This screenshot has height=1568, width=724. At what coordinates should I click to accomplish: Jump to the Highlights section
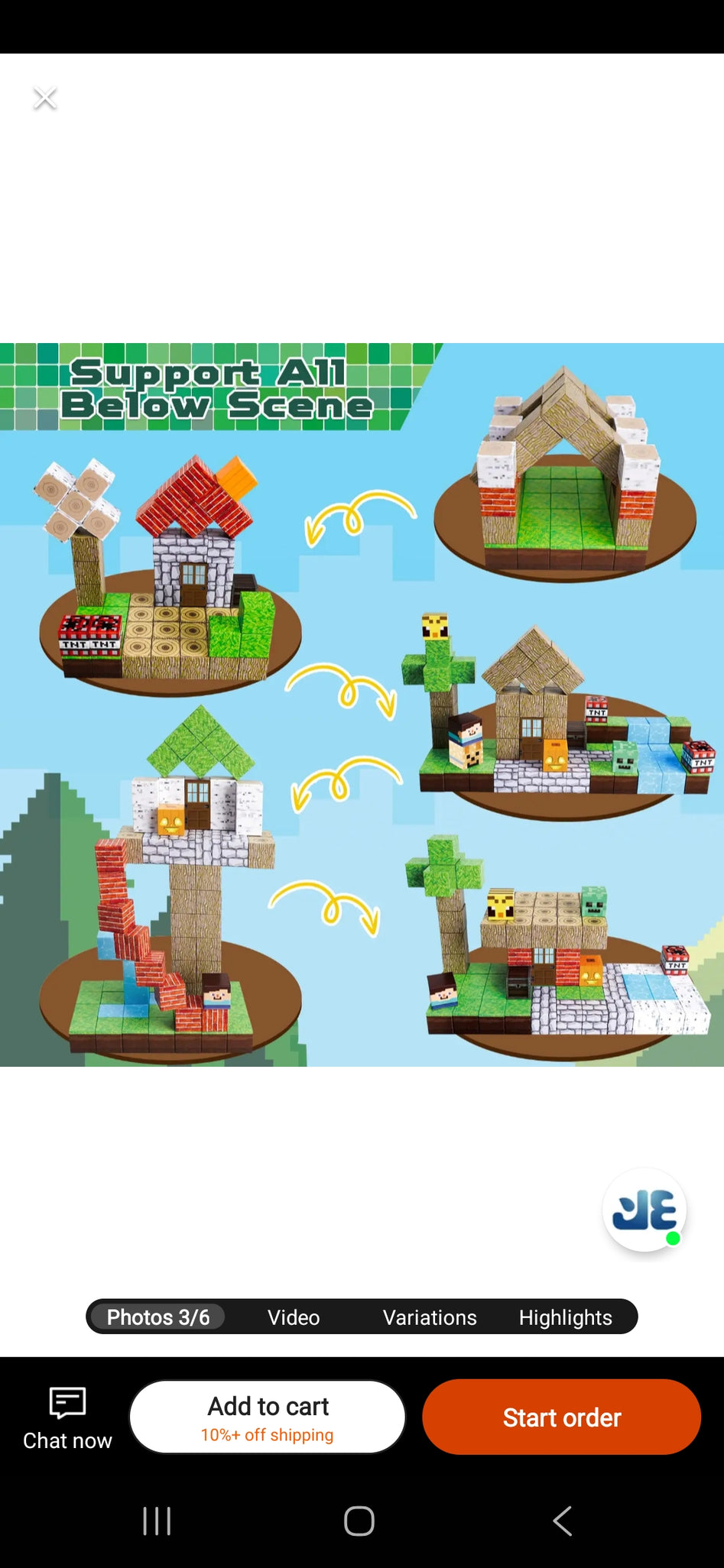[x=565, y=1317]
